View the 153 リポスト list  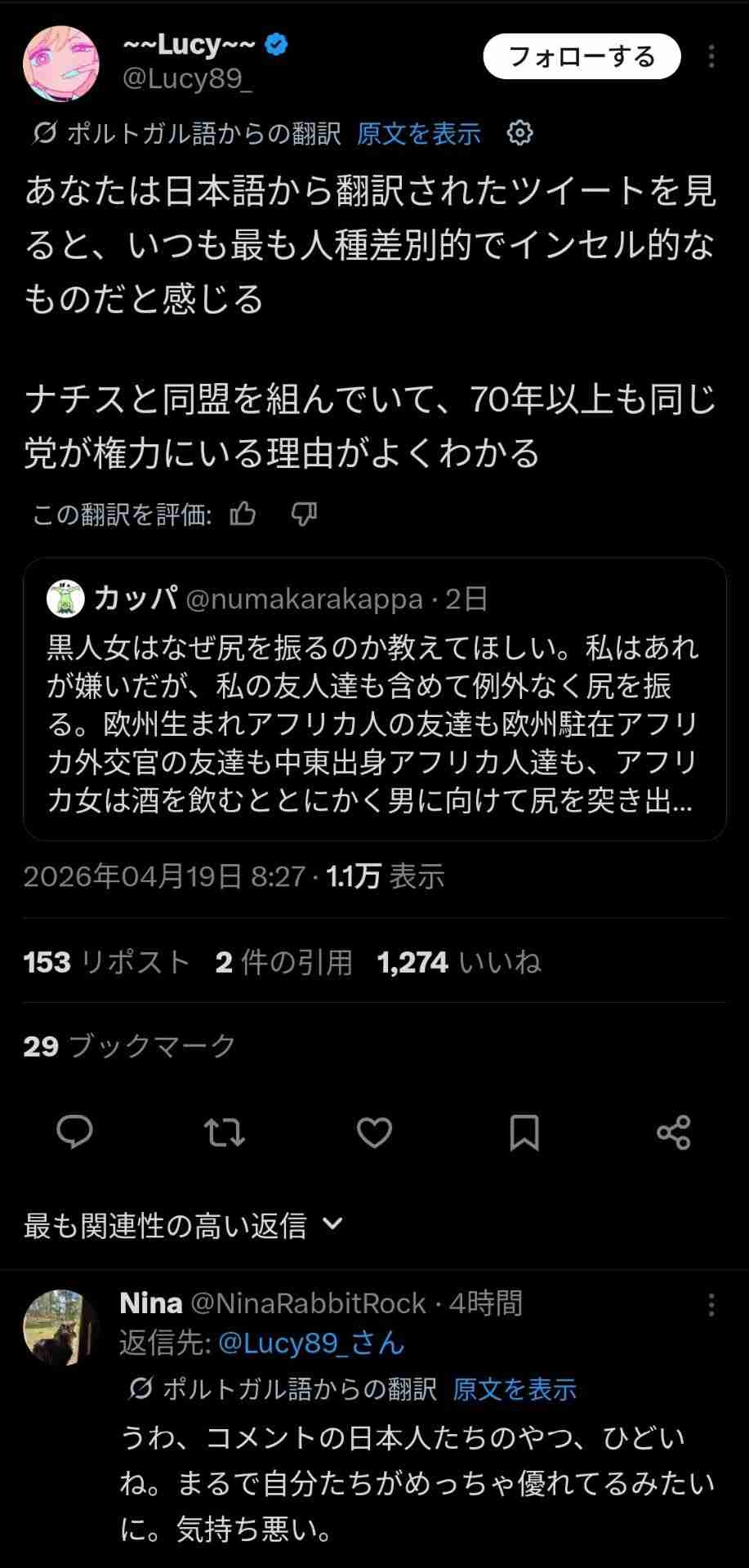pyautogui.click(x=107, y=962)
